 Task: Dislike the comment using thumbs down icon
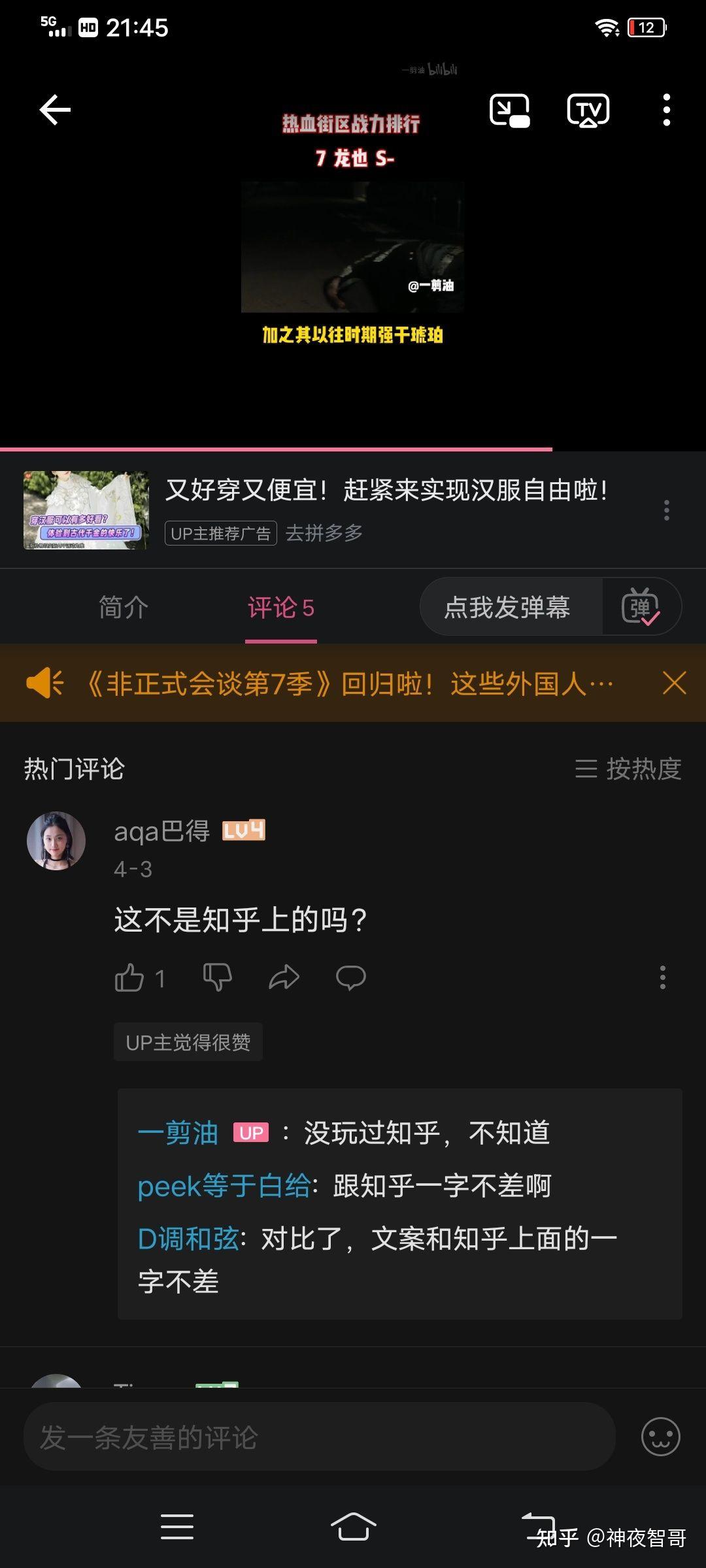(x=218, y=976)
